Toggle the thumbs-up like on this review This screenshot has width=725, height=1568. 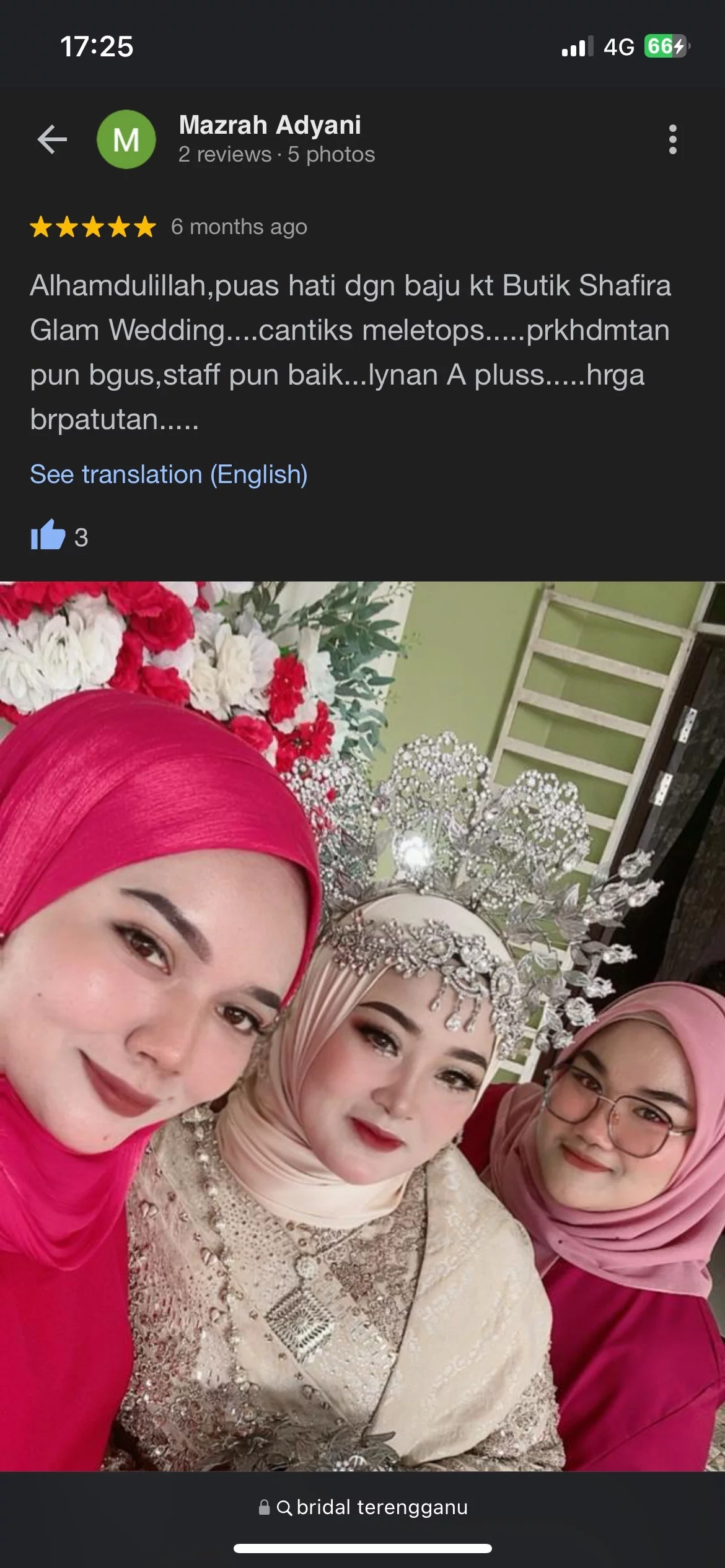click(x=48, y=535)
